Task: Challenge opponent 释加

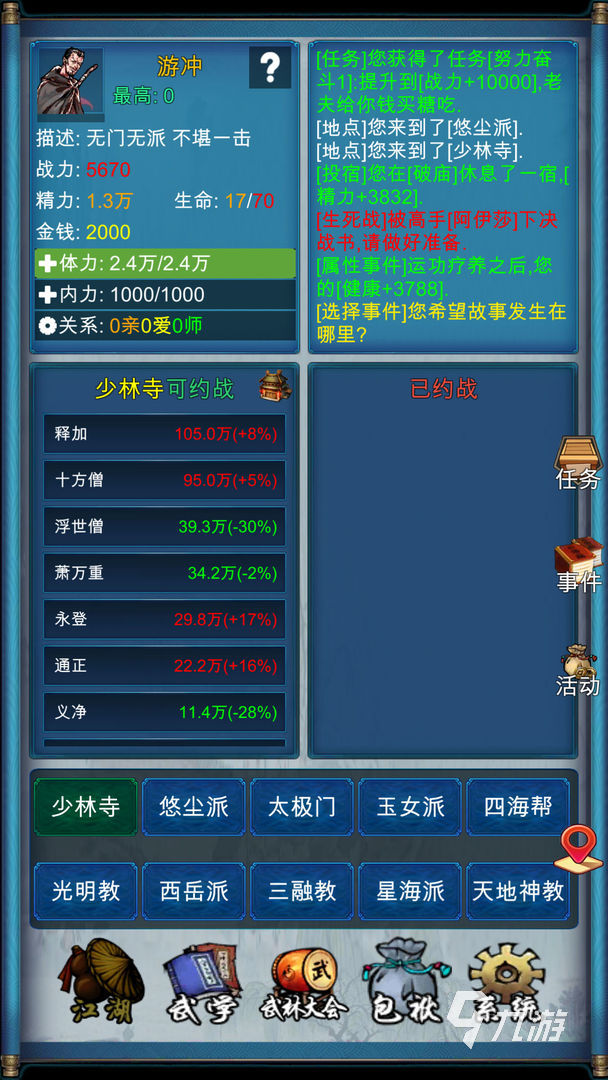Action: click(164, 433)
